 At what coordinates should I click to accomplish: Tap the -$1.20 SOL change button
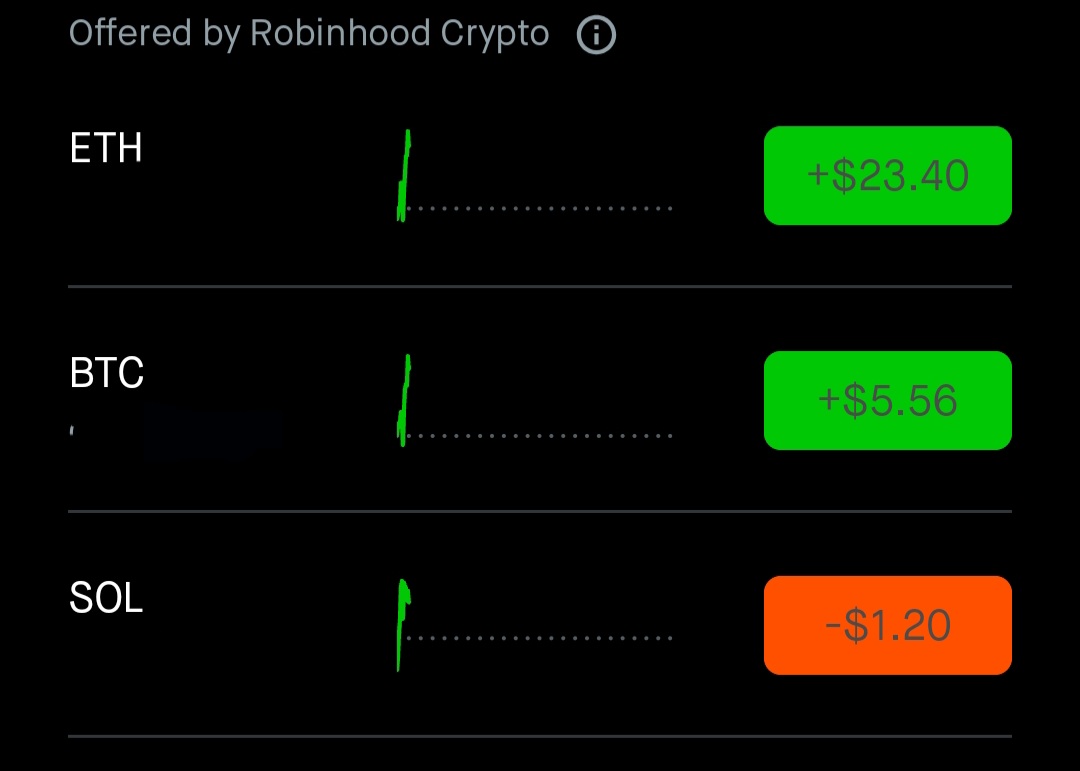tap(887, 625)
